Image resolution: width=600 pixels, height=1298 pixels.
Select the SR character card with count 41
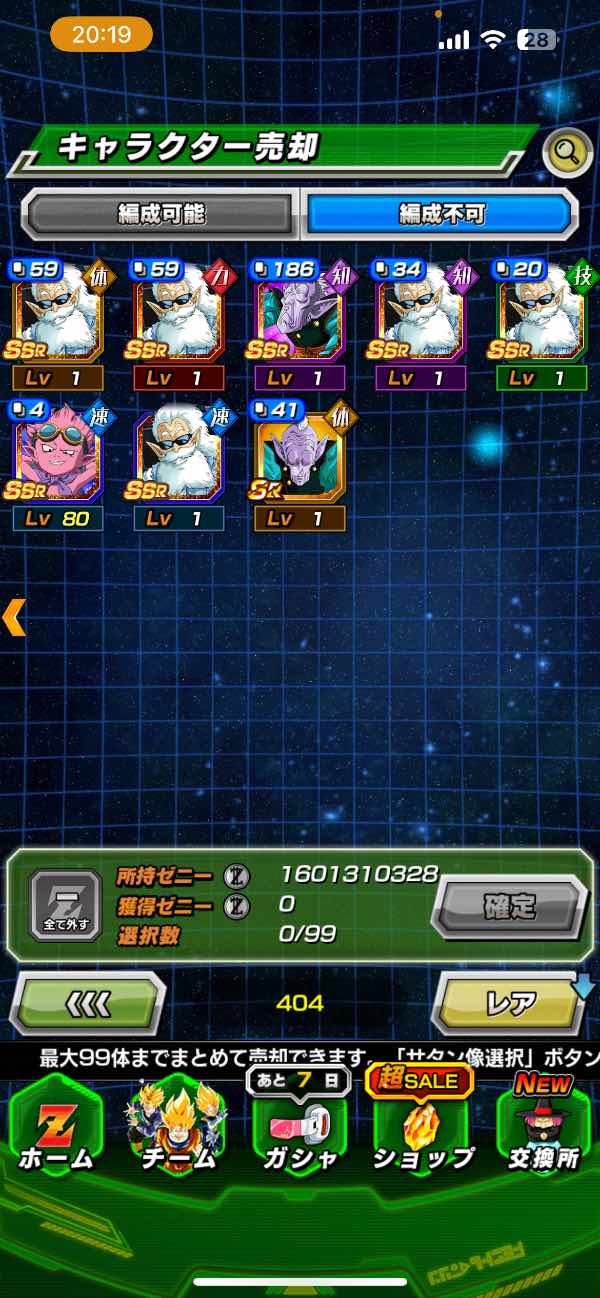tap(299, 458)
